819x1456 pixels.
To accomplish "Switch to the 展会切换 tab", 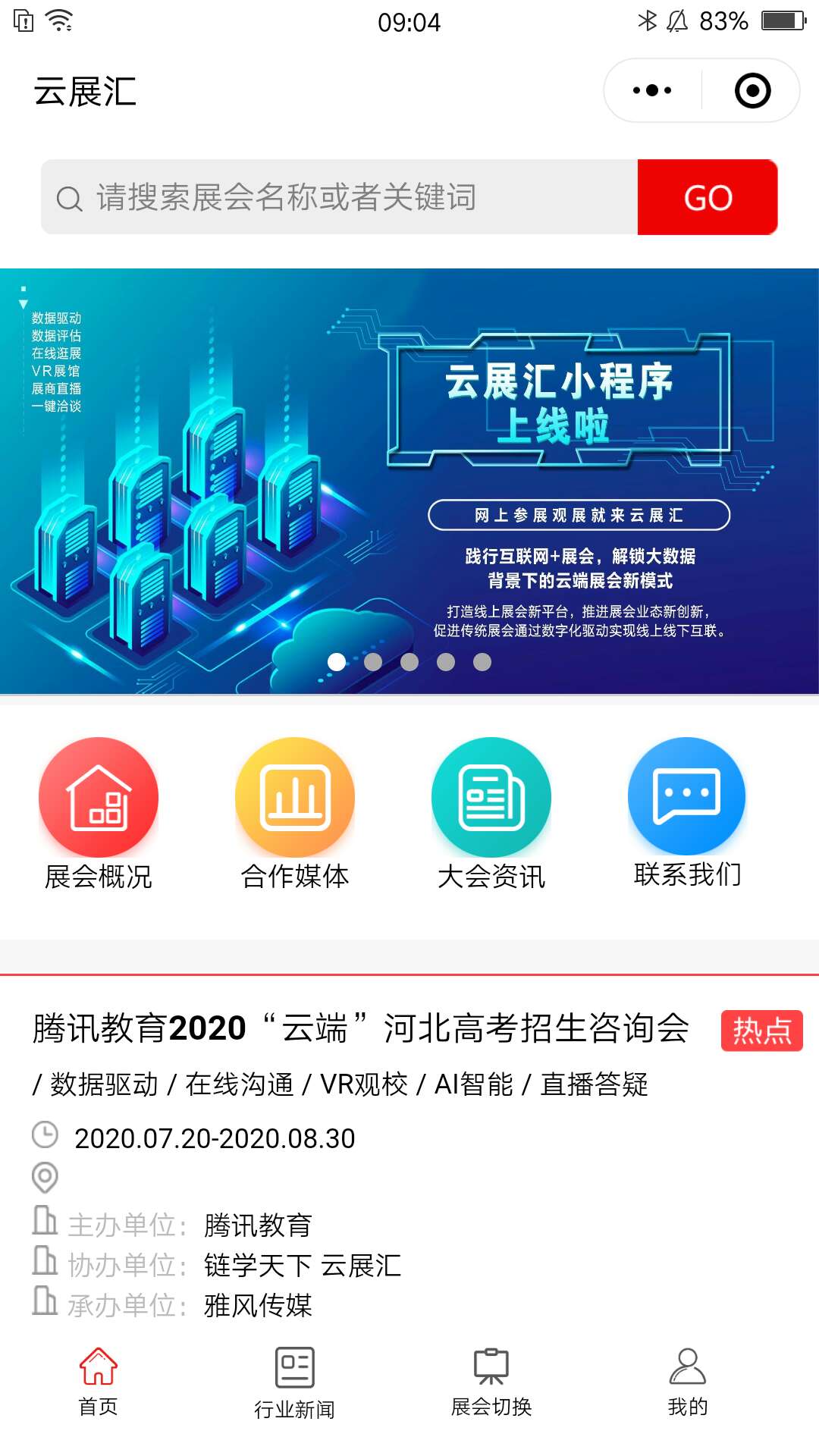I will coord(491,1382).
